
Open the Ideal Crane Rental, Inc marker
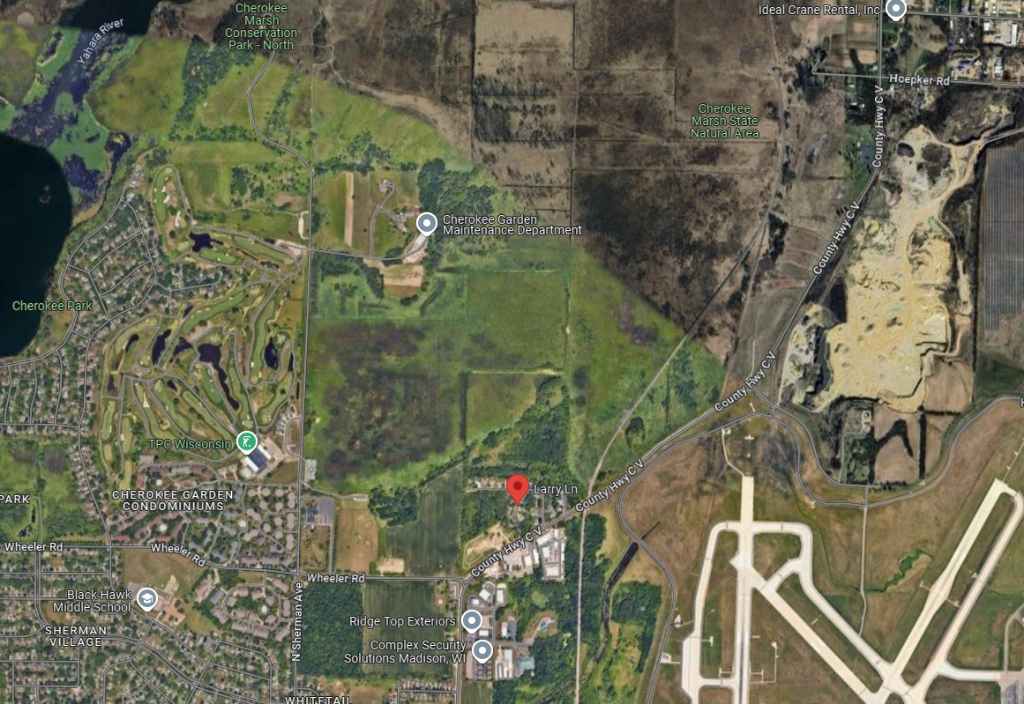coord(896,10)
